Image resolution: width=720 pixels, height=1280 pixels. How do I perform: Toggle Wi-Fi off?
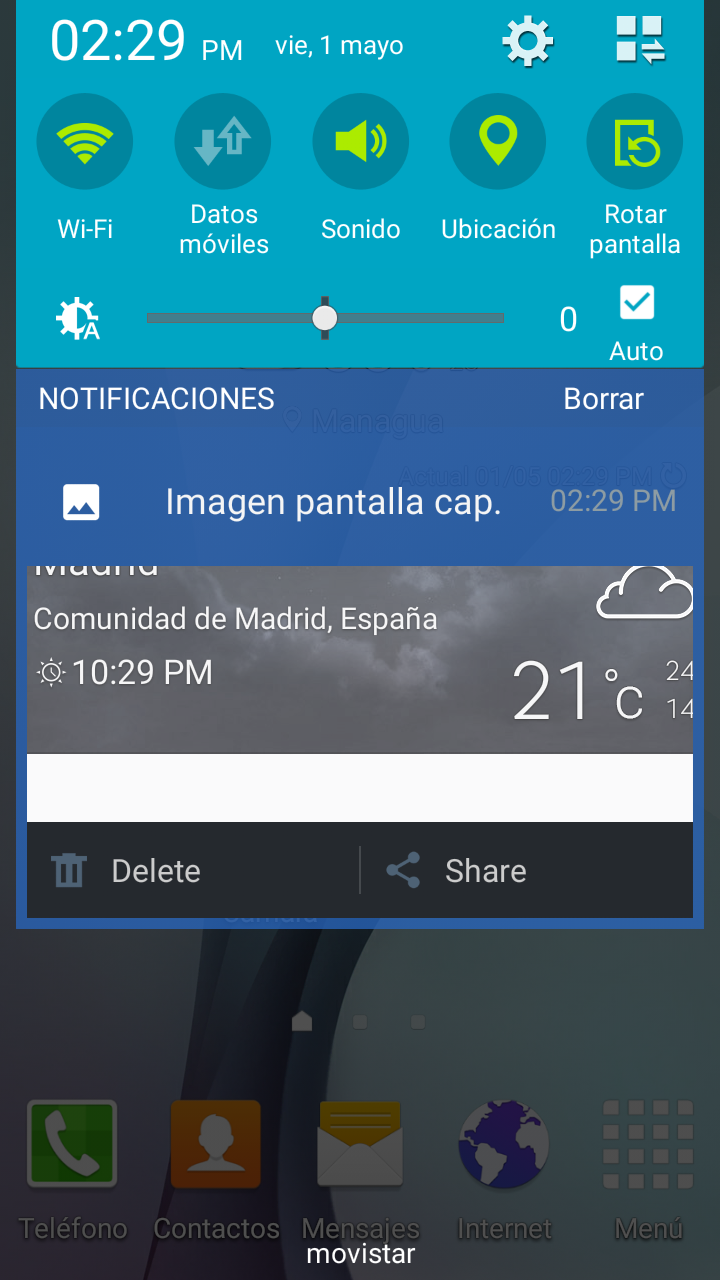(x=85, y=141)
